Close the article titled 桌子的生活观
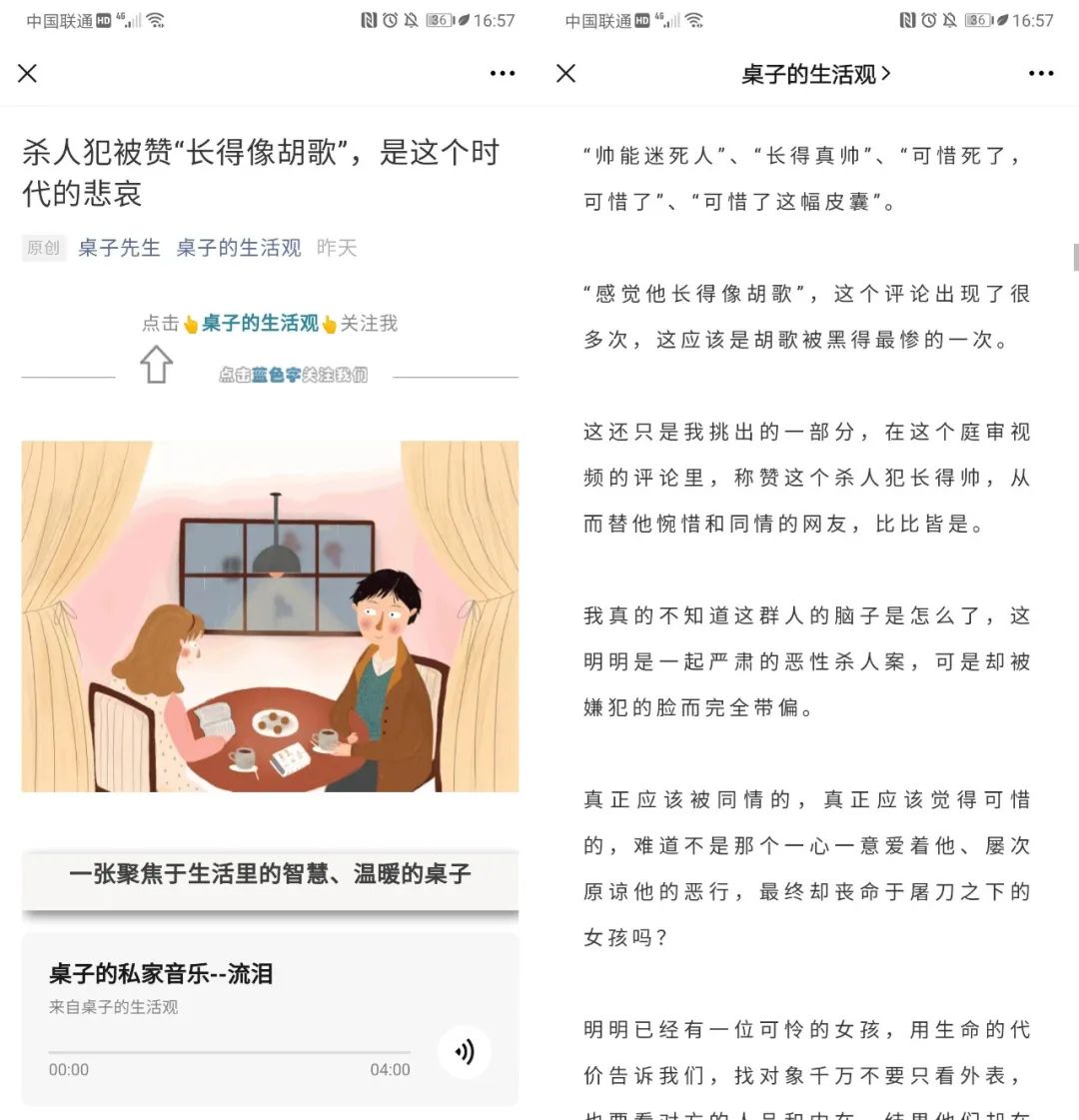 [565, 74]
